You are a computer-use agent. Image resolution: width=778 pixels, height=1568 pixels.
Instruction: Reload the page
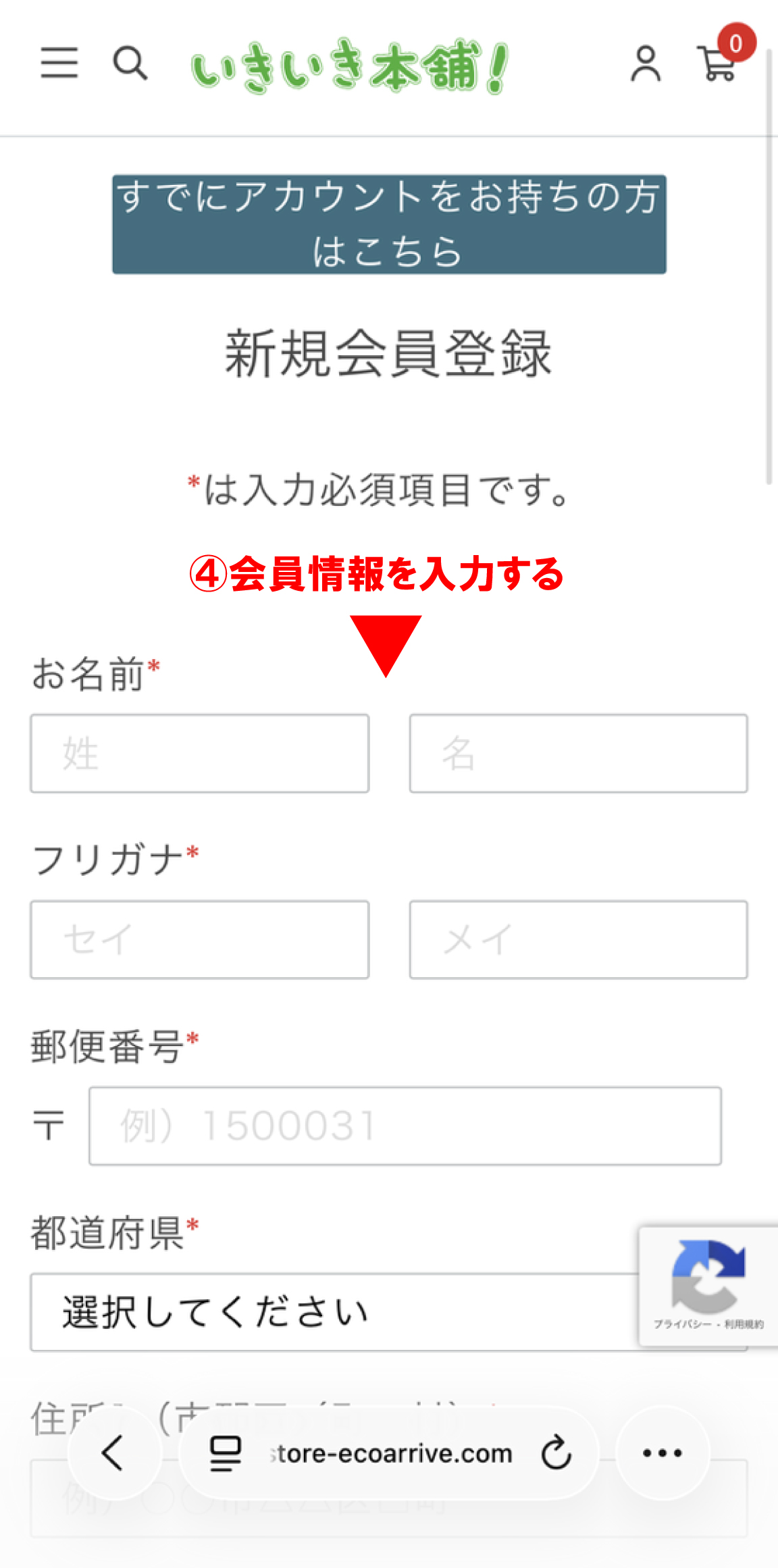(x=556, y=1453)
